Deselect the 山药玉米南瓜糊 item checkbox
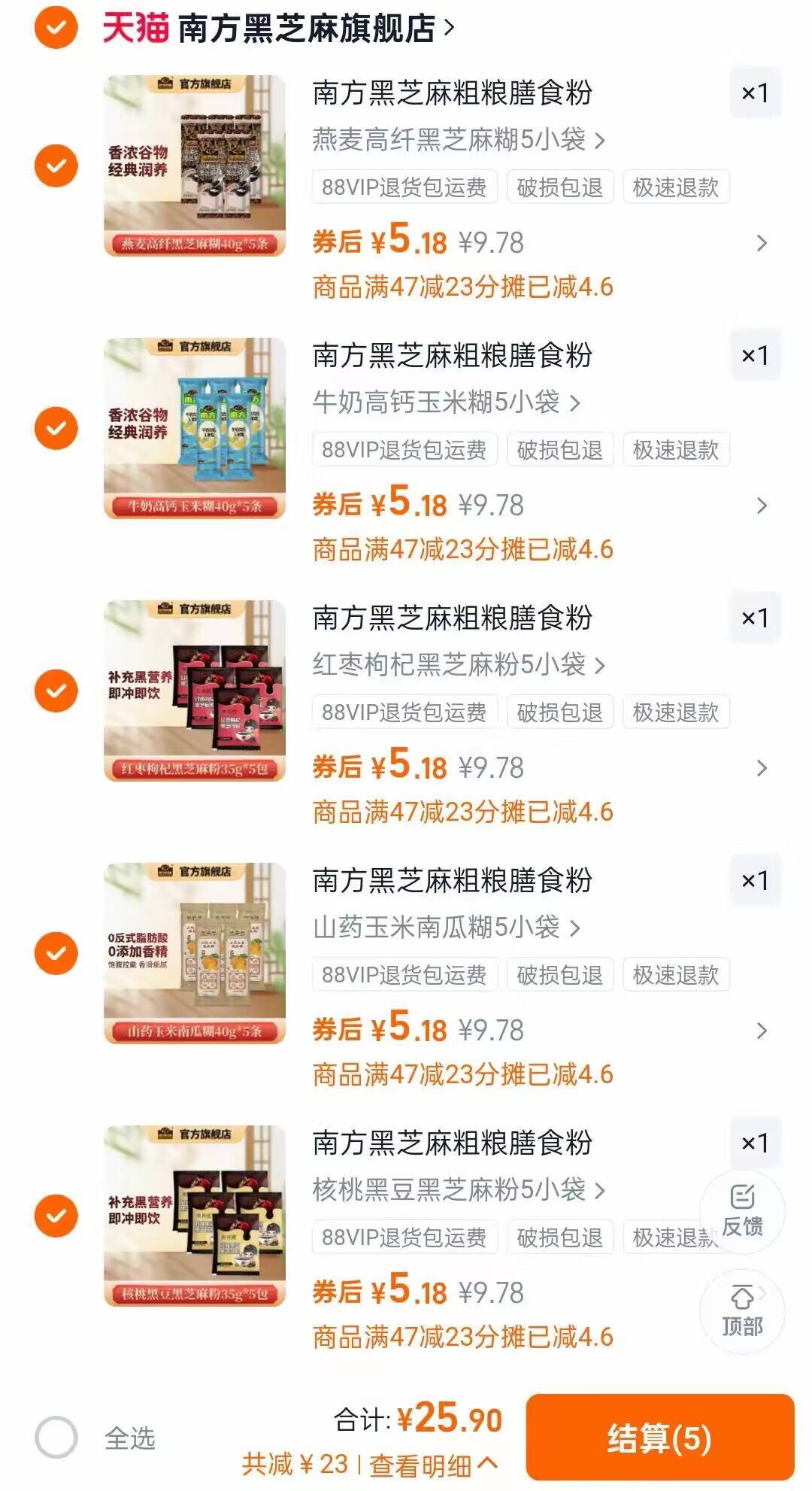 [56, 953]
